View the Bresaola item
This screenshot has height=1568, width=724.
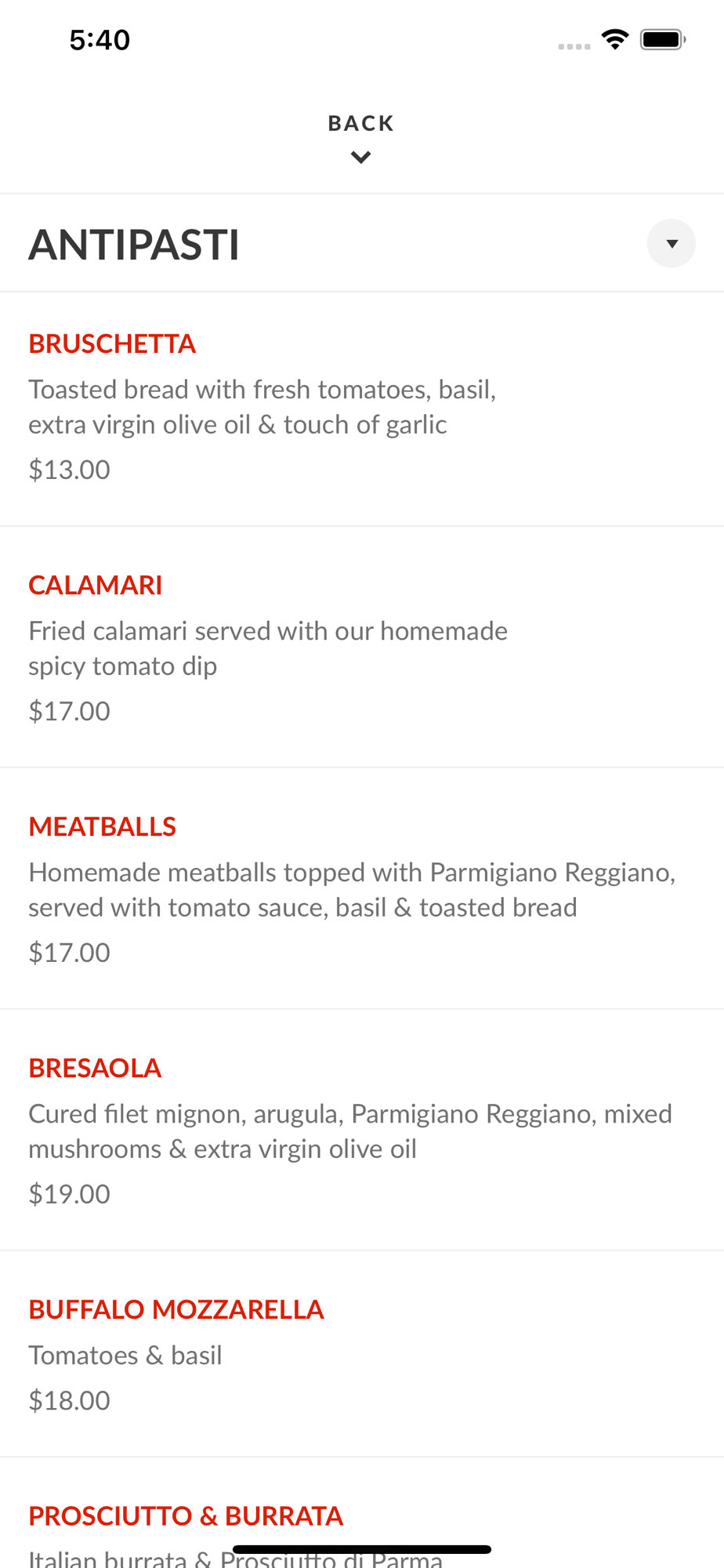(95, 1069)
